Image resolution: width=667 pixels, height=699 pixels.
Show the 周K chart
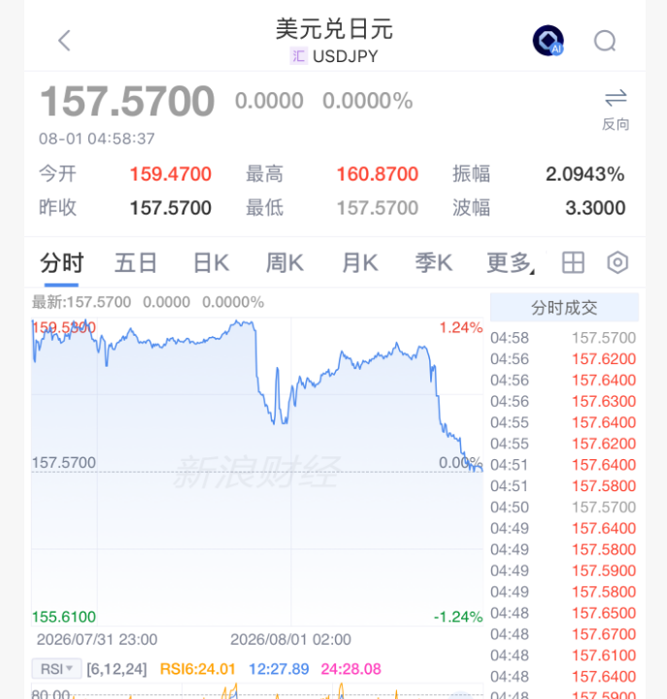pos(285,263)
